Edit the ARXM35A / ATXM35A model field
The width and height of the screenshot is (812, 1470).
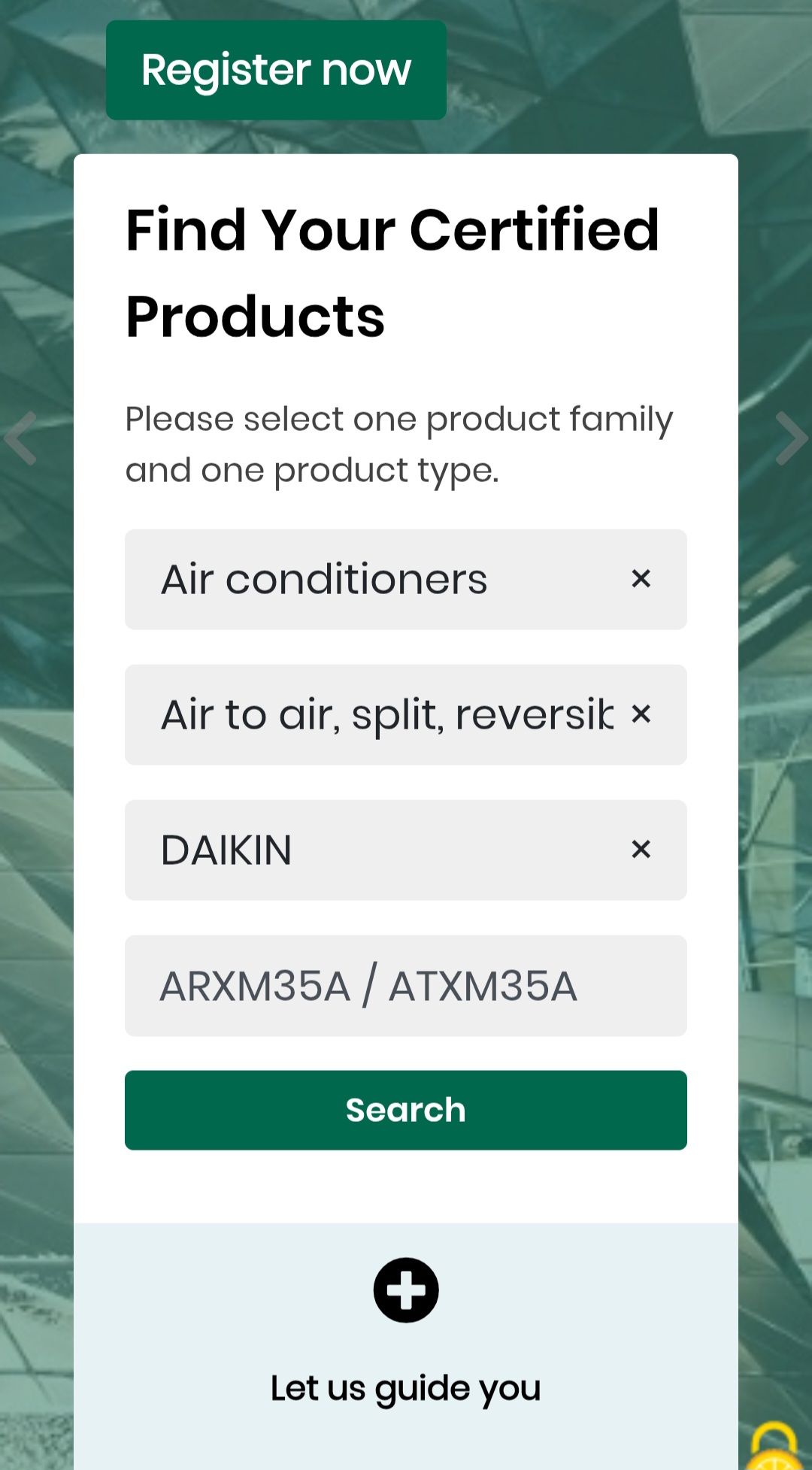point(405,986)
